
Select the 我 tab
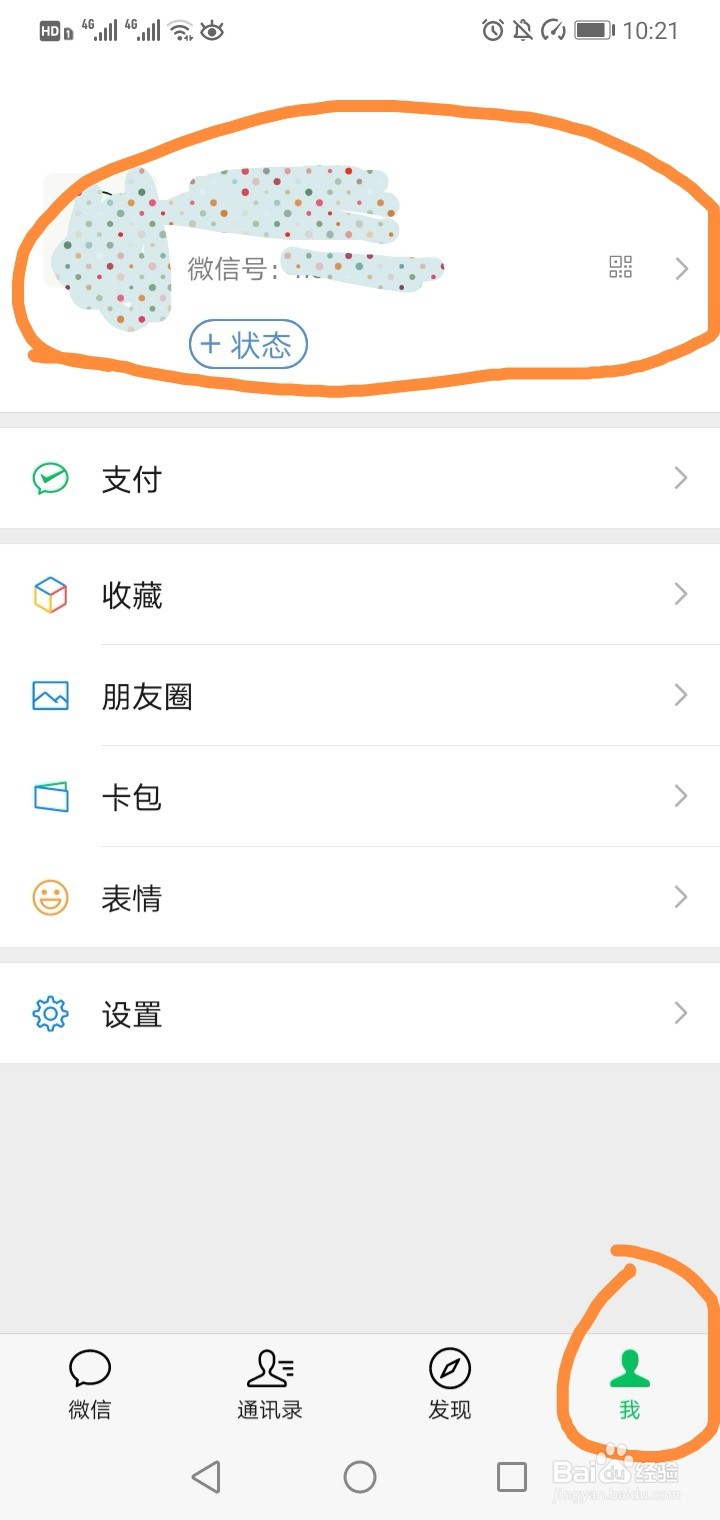(630, 1385)
